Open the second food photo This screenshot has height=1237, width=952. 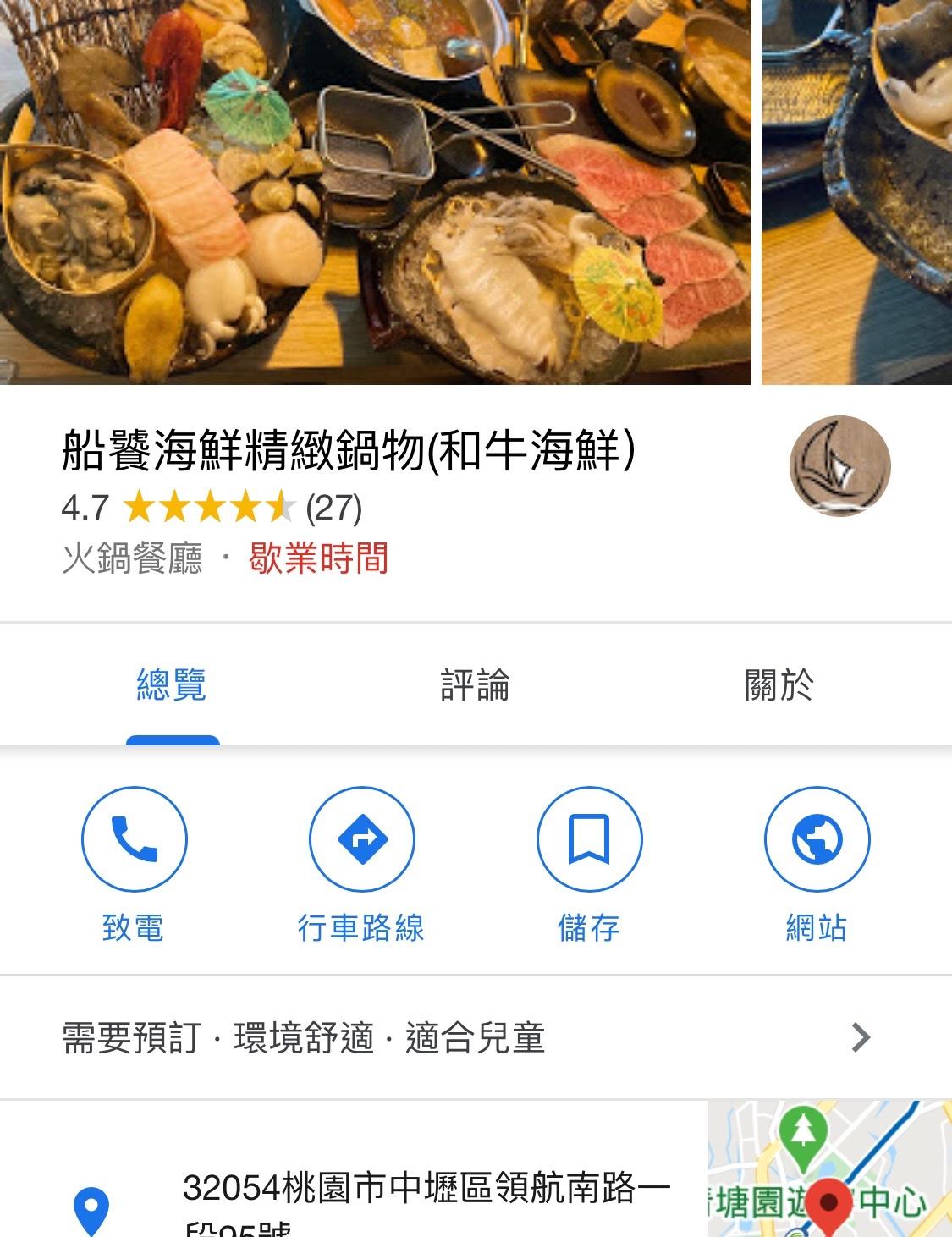(856, 191)
